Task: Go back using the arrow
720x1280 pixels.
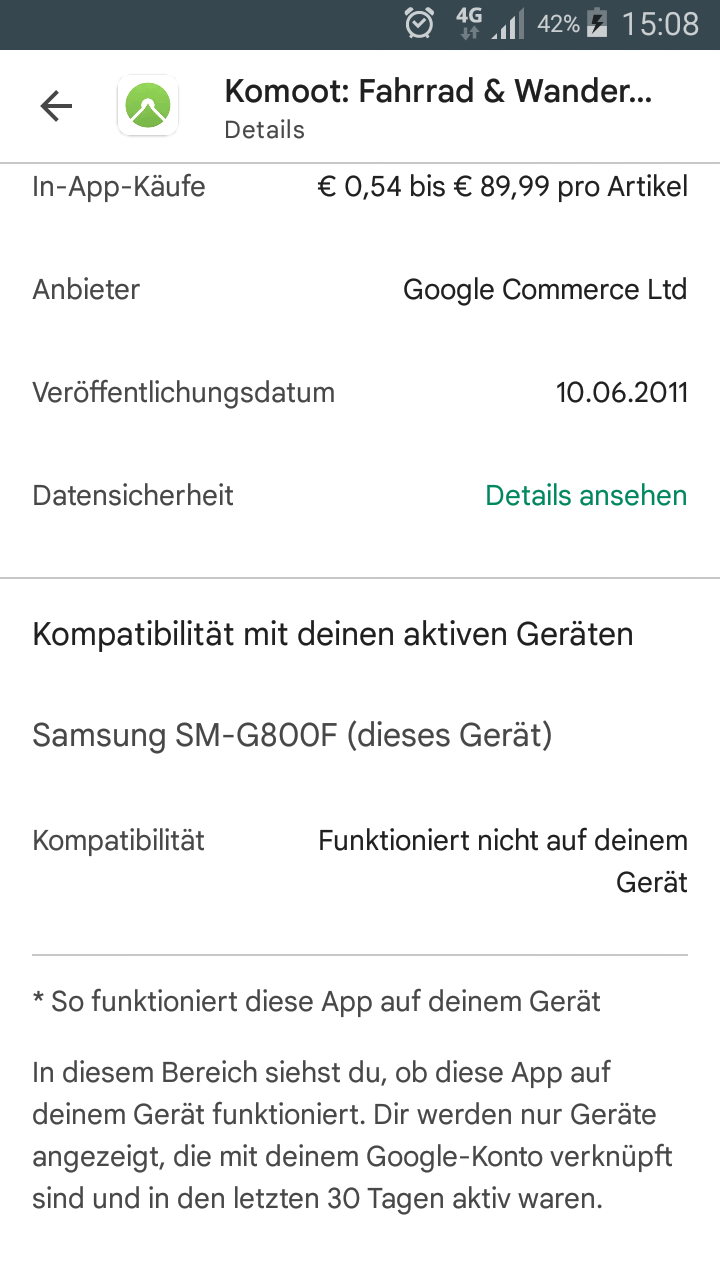Action: (x=56, y=106)
